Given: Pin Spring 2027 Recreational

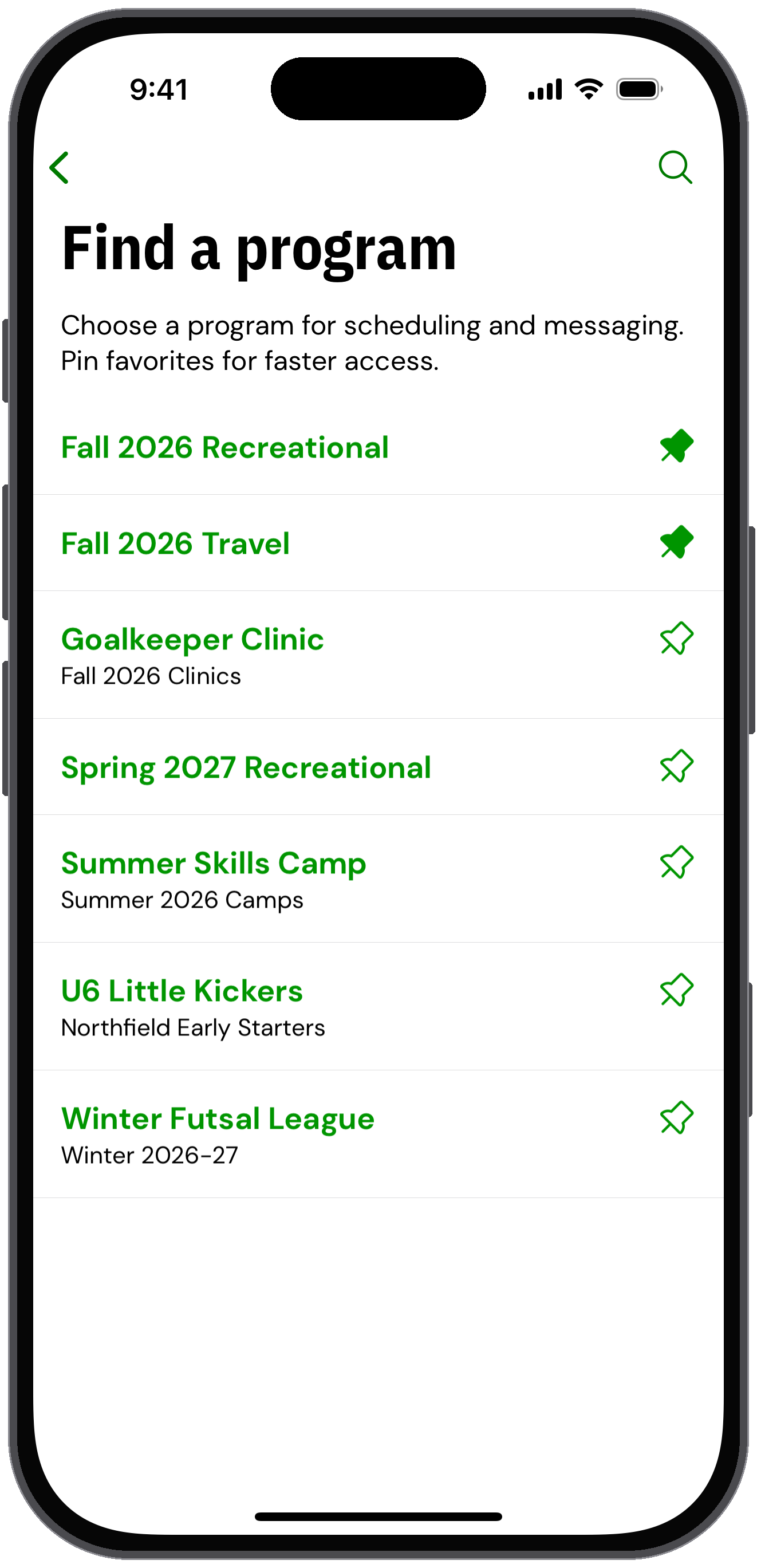Looking at the screenshot, I should 677,766.
